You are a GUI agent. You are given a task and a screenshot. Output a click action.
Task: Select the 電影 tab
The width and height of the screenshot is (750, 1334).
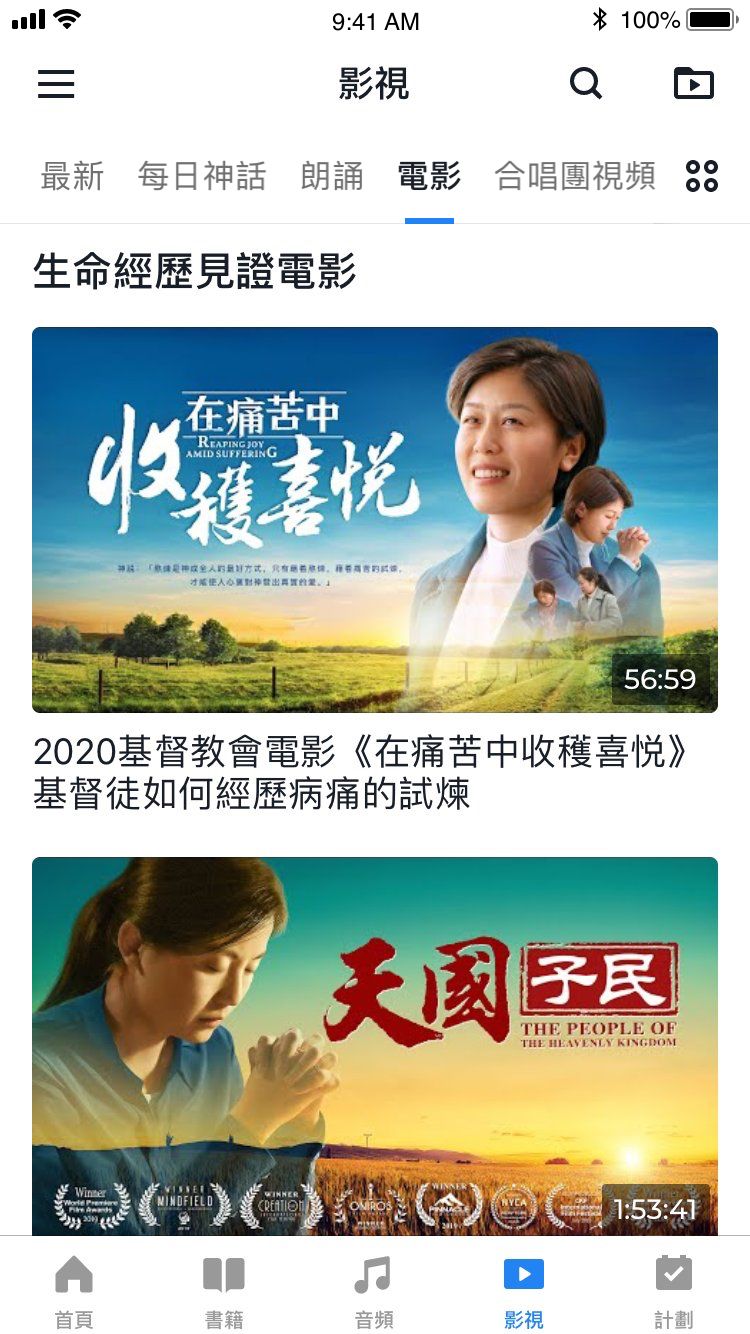(x=429, y=177)
